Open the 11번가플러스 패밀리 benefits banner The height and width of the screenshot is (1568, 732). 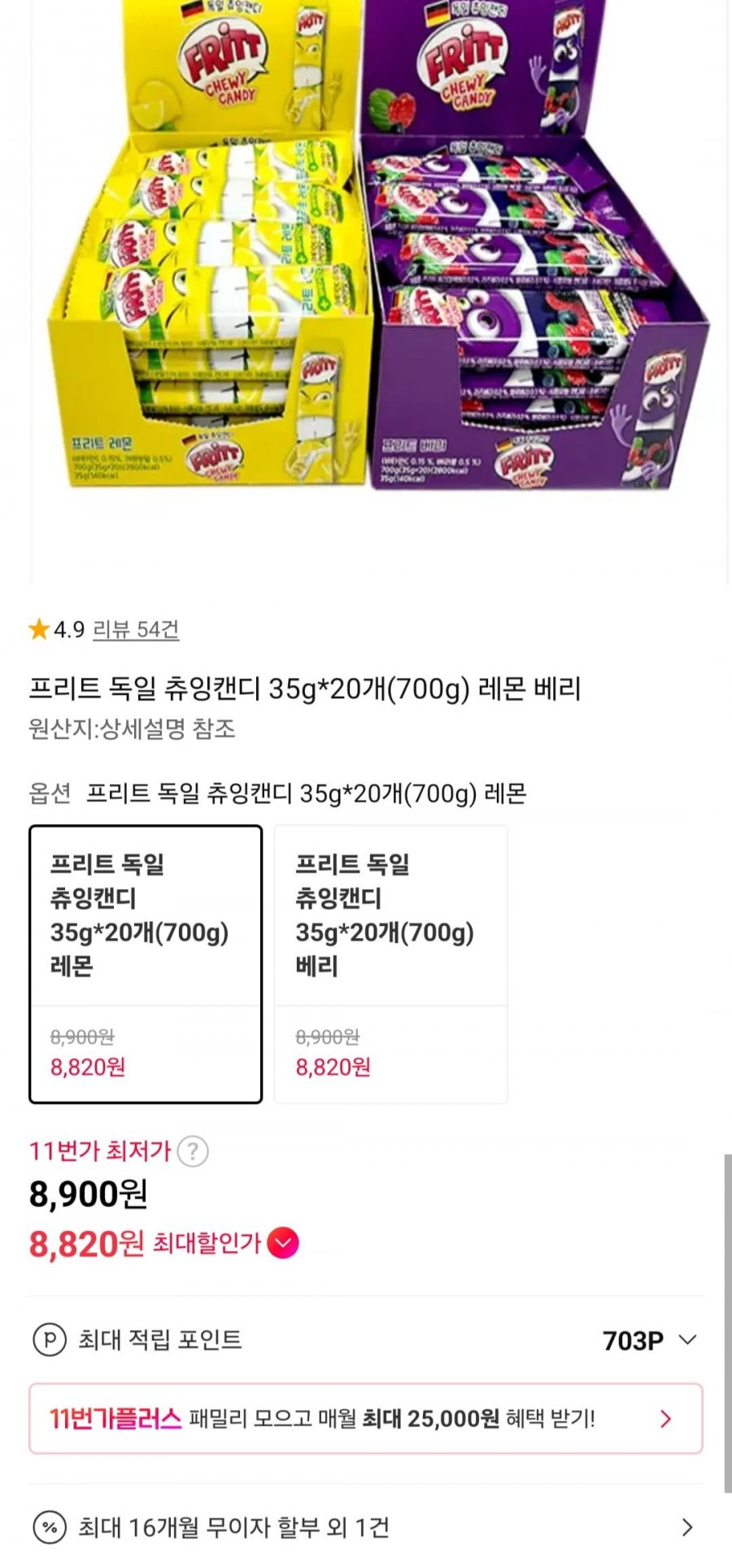point(365,1418)
